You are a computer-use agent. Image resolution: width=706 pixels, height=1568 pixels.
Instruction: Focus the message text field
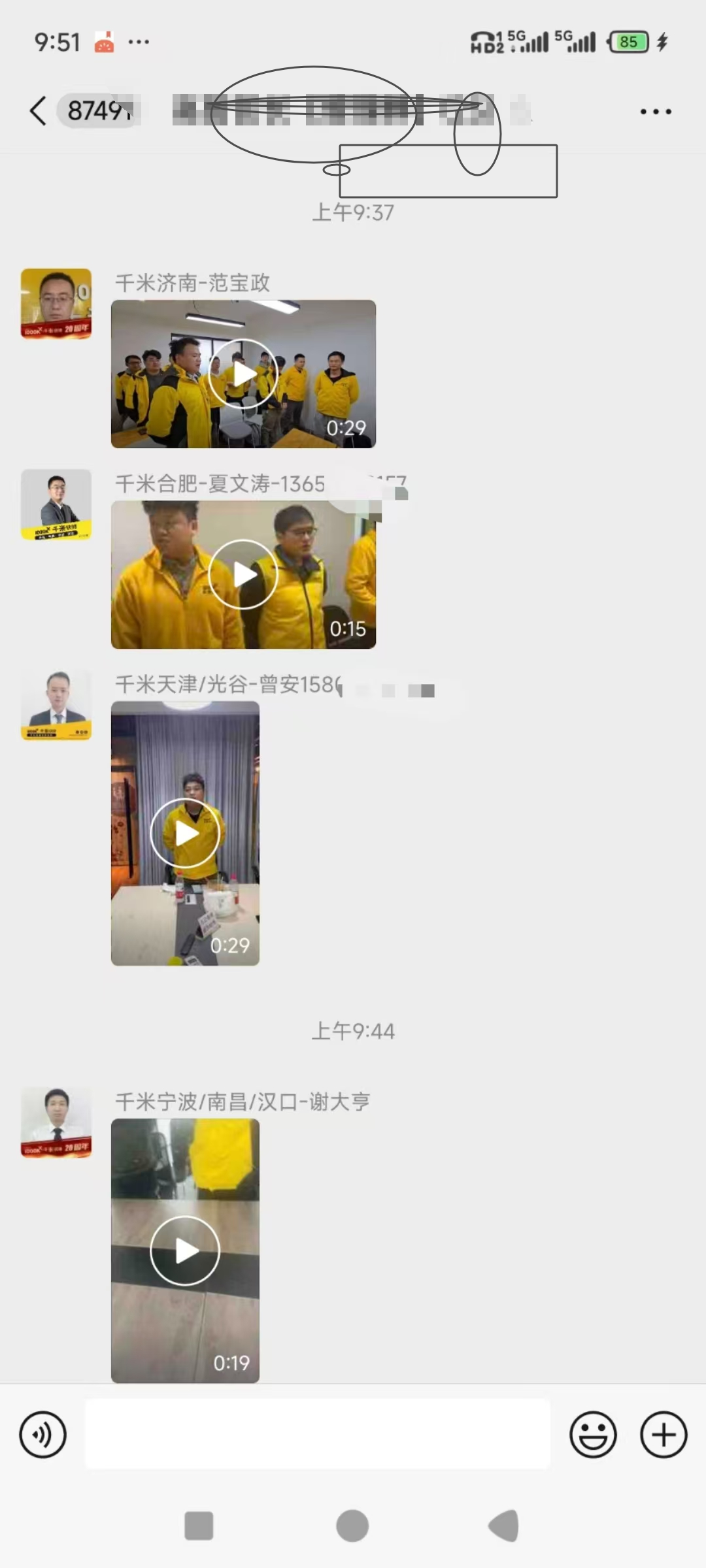pos(317,1435)
